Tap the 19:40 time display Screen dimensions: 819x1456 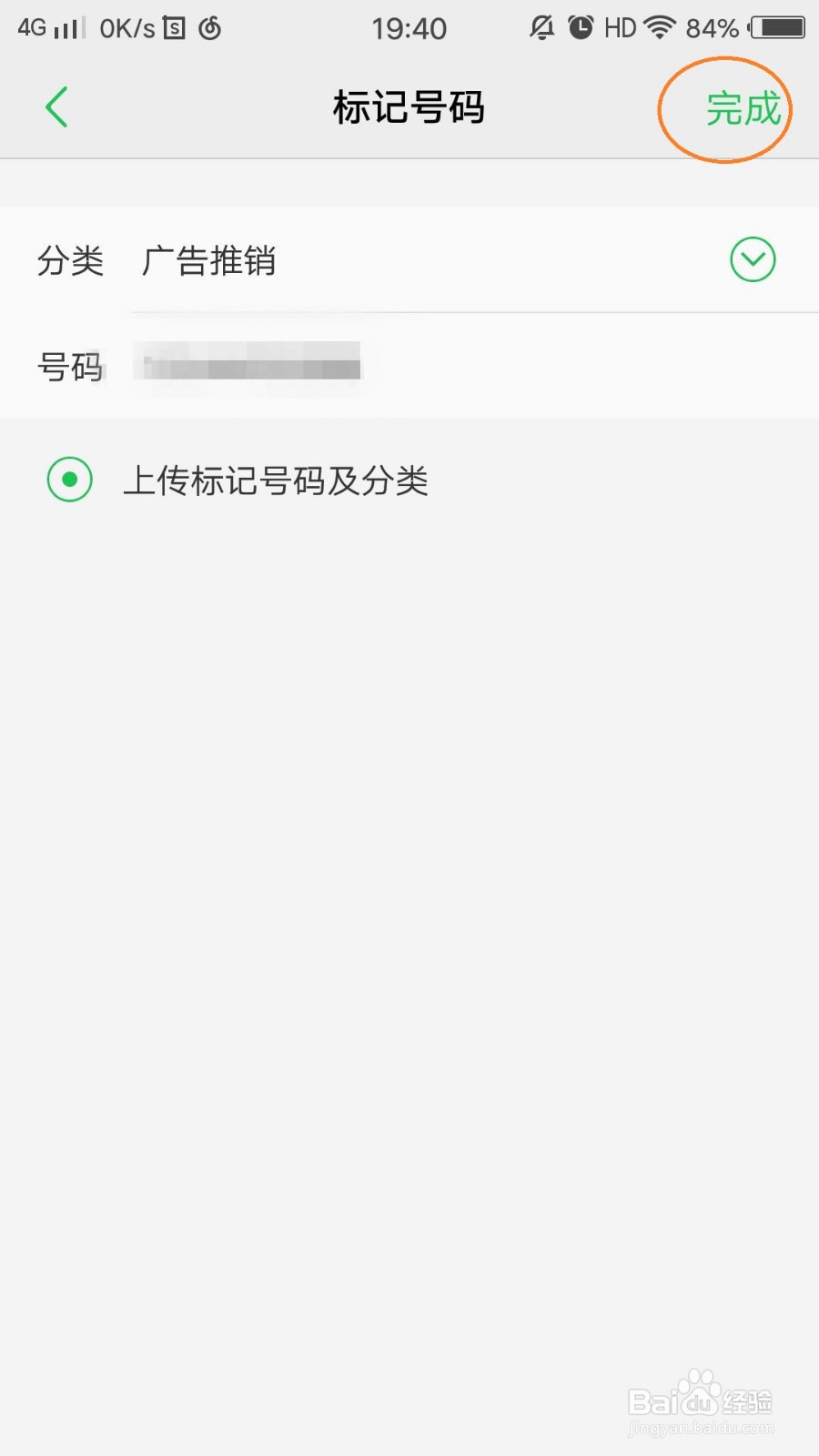coord(409,27)
